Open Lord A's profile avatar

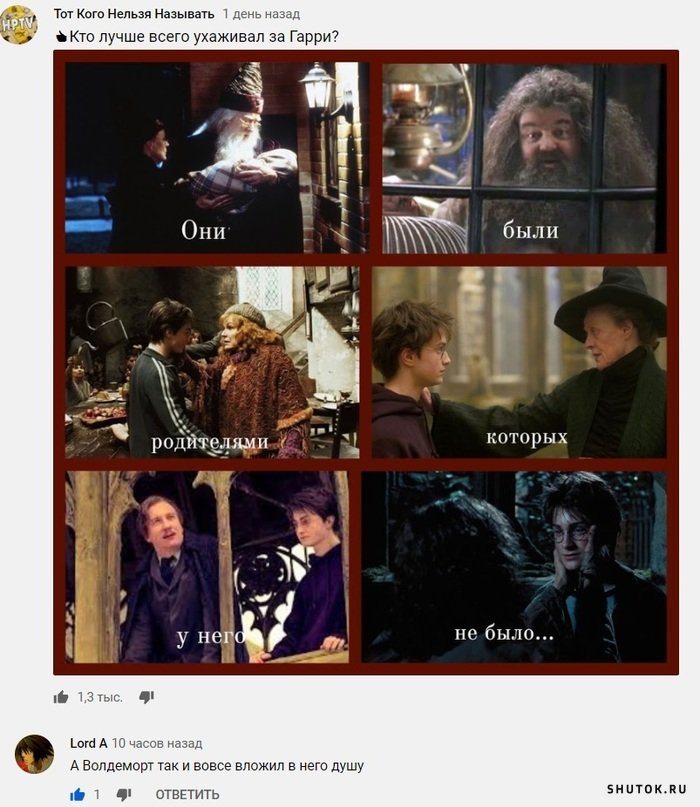(34, 753)
